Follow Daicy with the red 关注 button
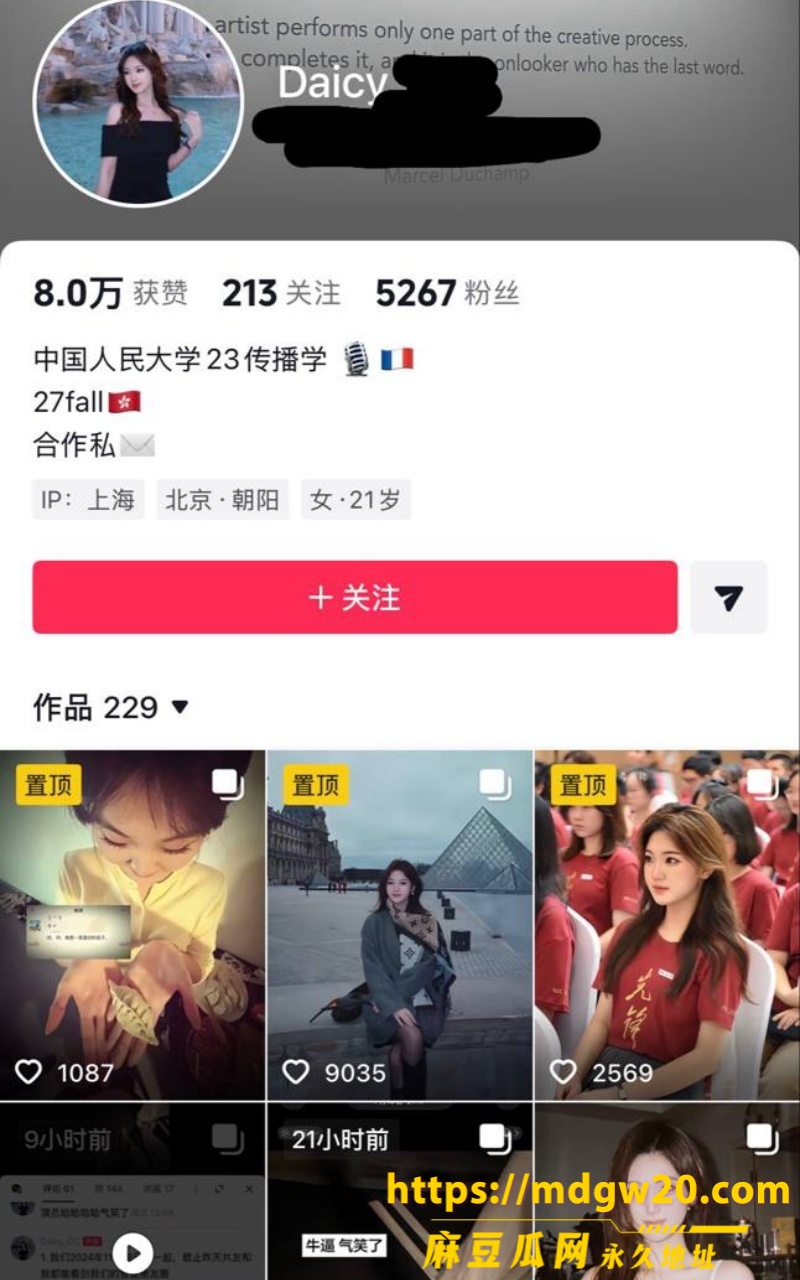Screen dimensions: 800x1280 point(355,597)
